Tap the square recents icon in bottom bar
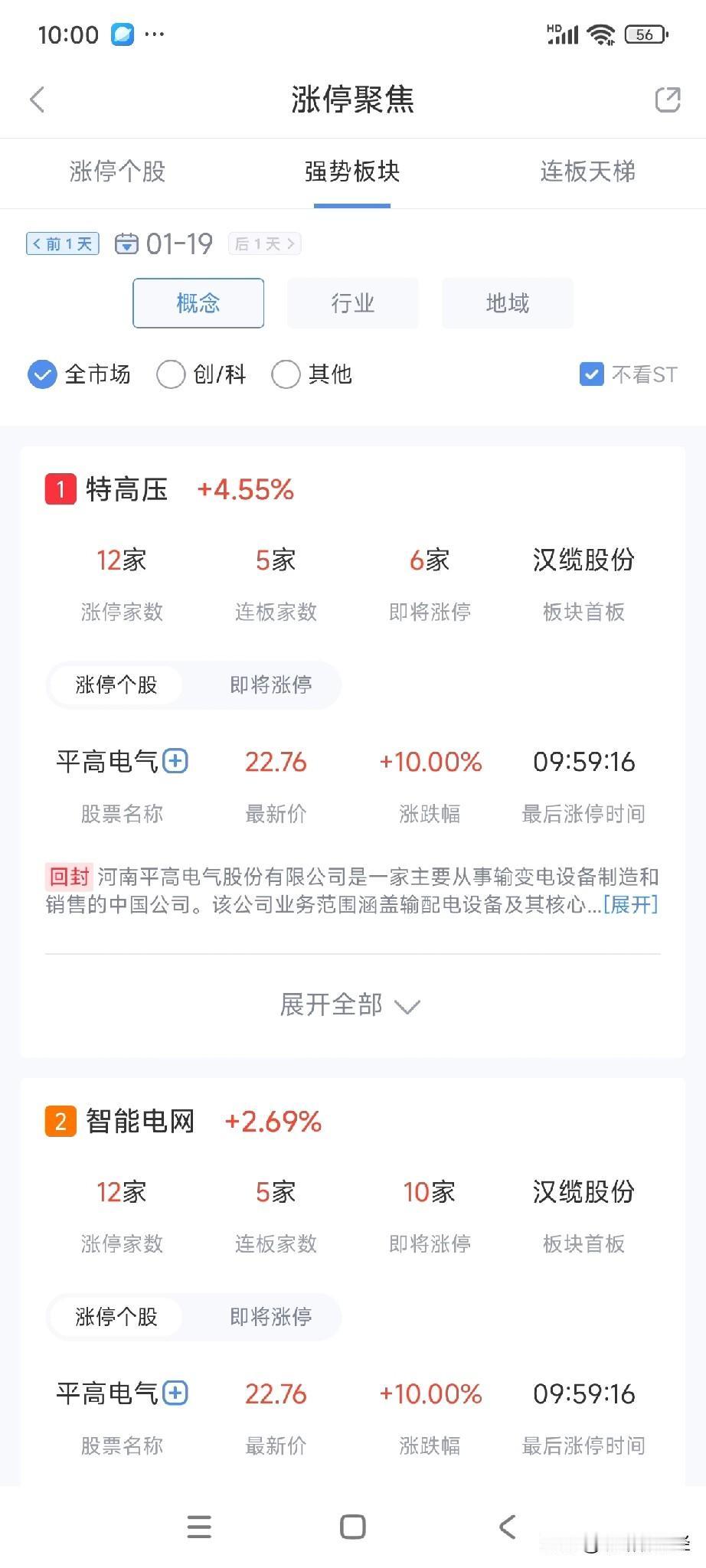The height and width of the screenshot is (1568, 706). (x=352, y=1527)
